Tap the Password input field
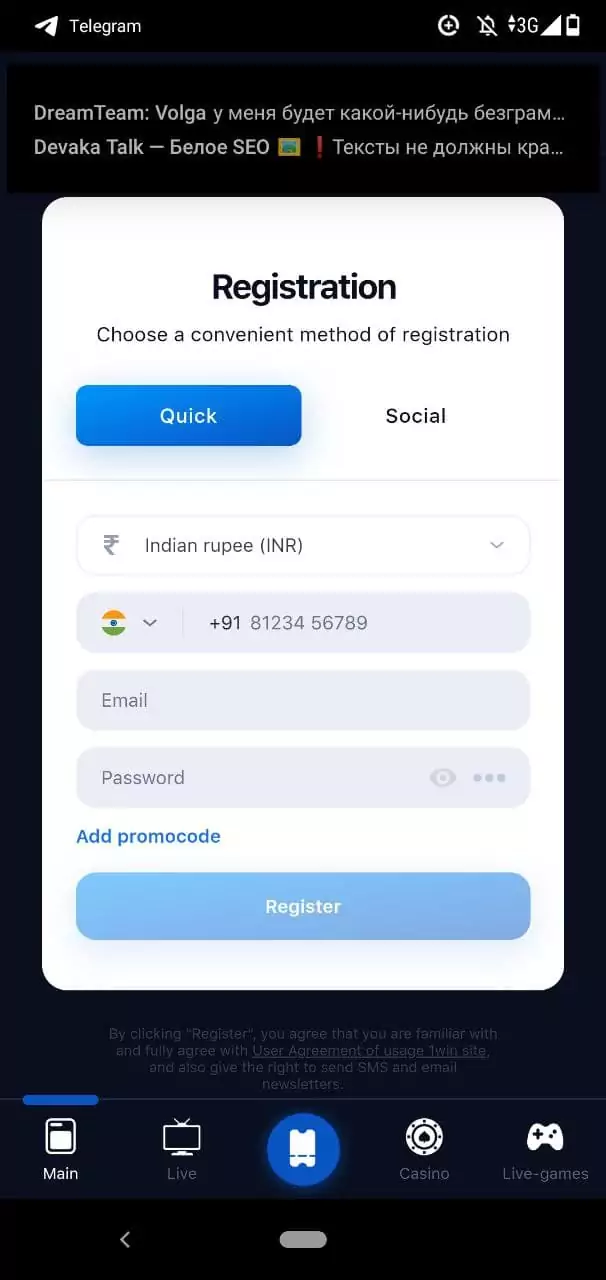 [250, 778]
